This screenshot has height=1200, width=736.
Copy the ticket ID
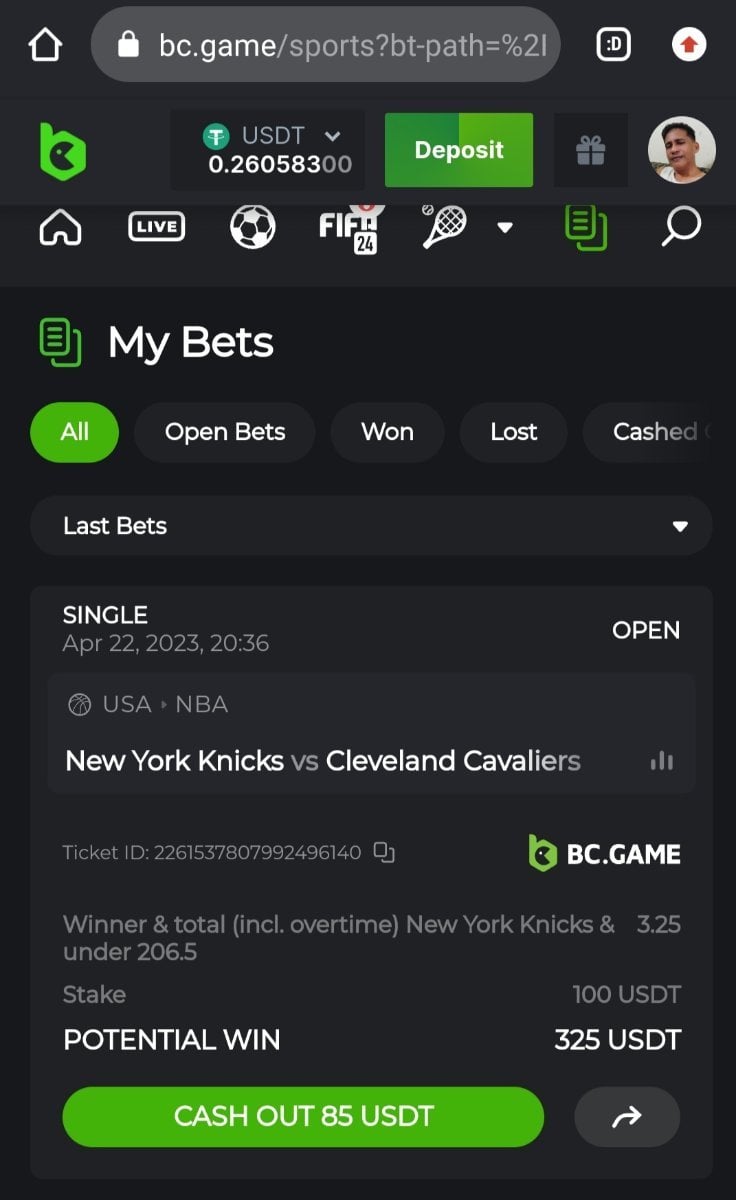pos(384,853)
